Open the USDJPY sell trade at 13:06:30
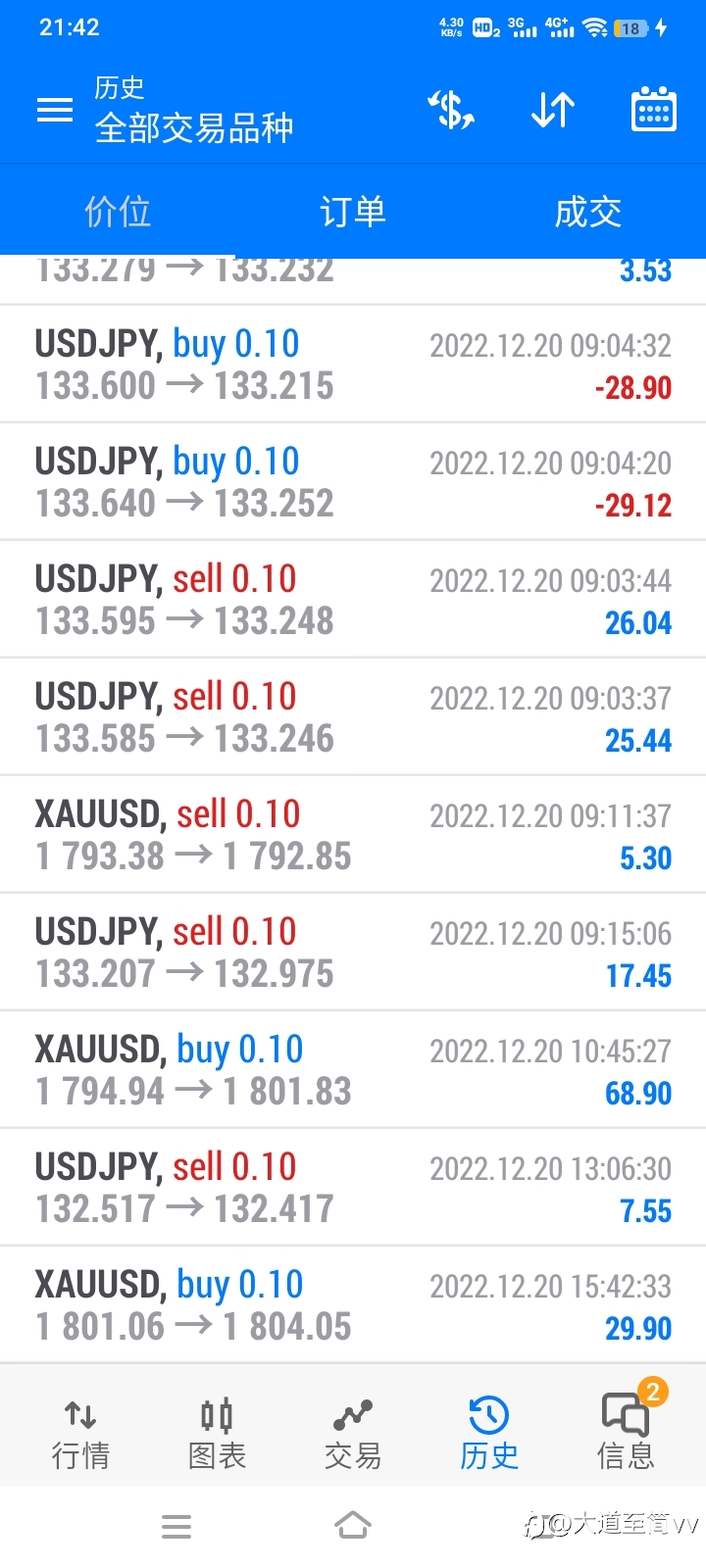 (x=353, y=1188)
